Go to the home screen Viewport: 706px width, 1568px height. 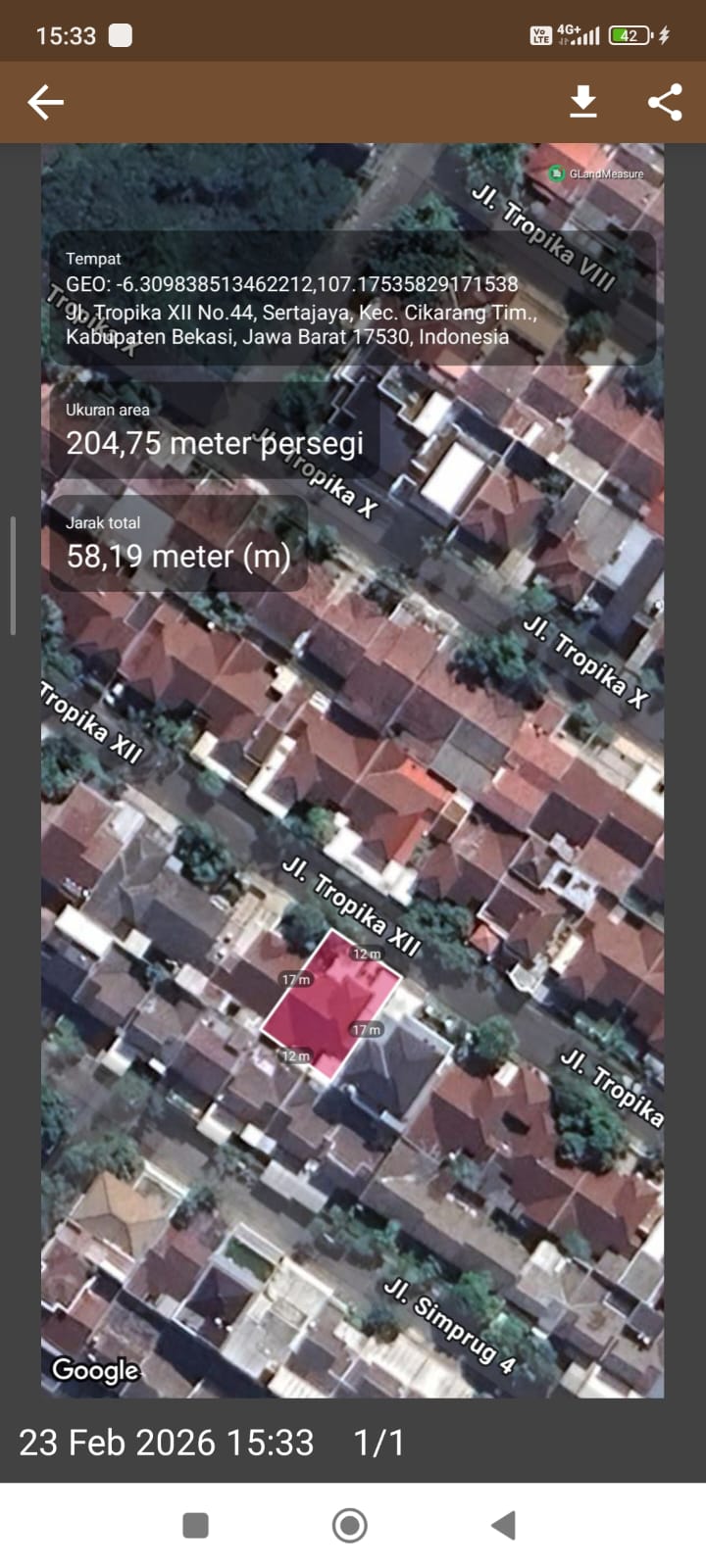(x=350, y=1525)
